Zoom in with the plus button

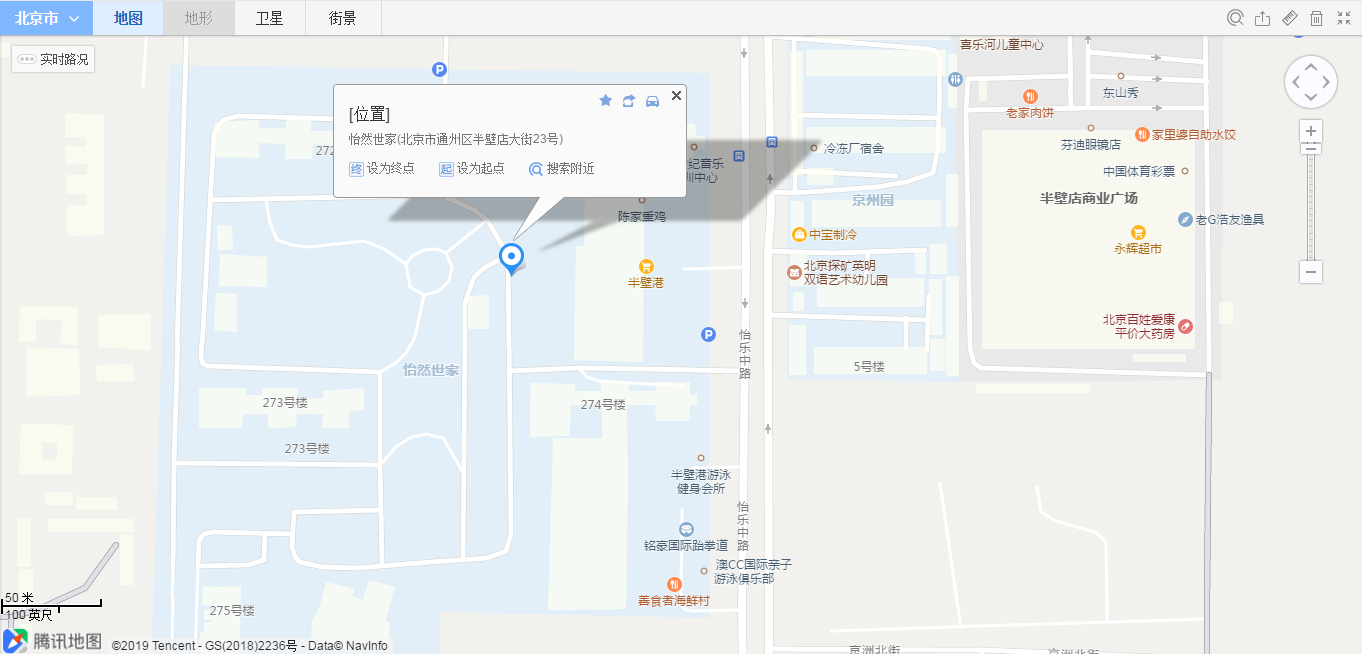(1311, 131)
